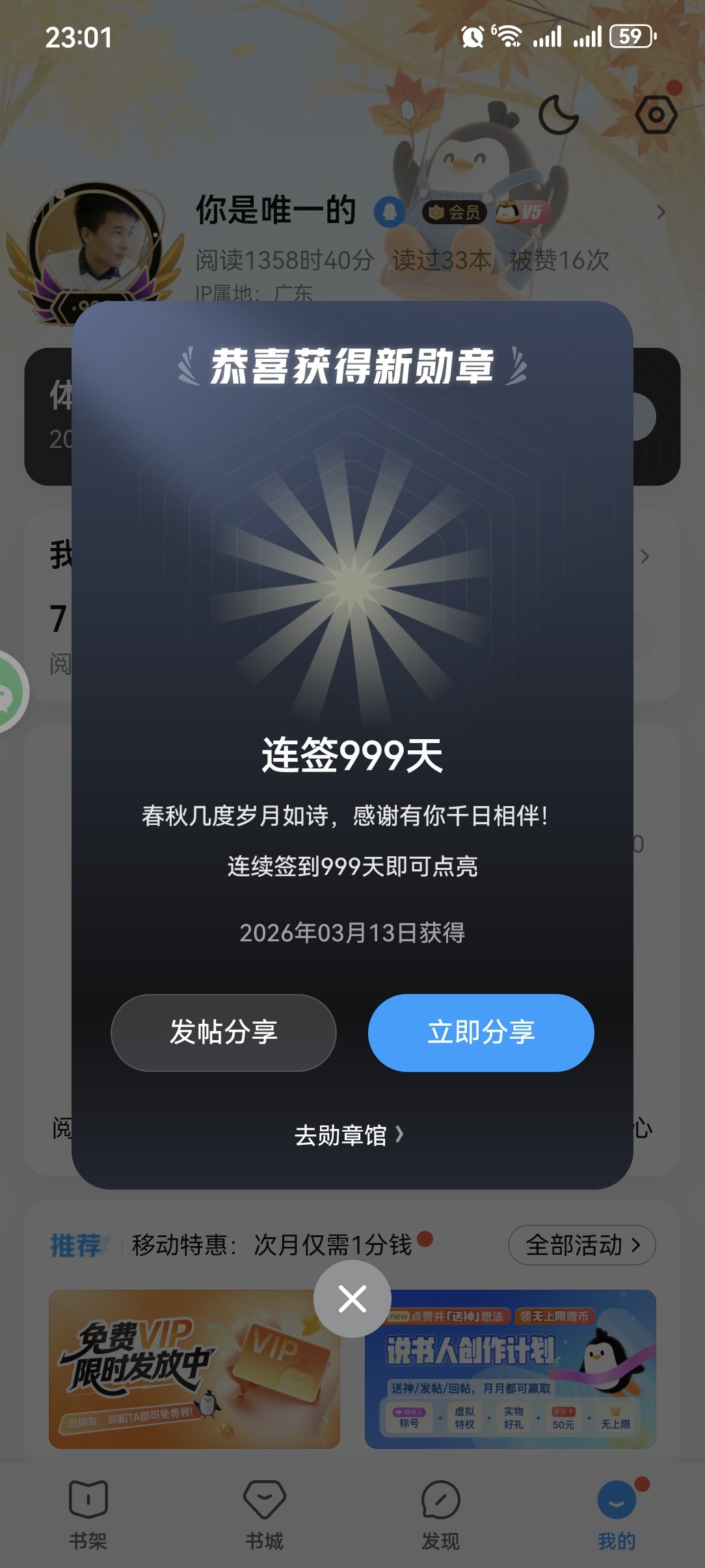Open the 移动特惠 promotion notice
Screen dimensions: 705x1568
(272, 1245)
